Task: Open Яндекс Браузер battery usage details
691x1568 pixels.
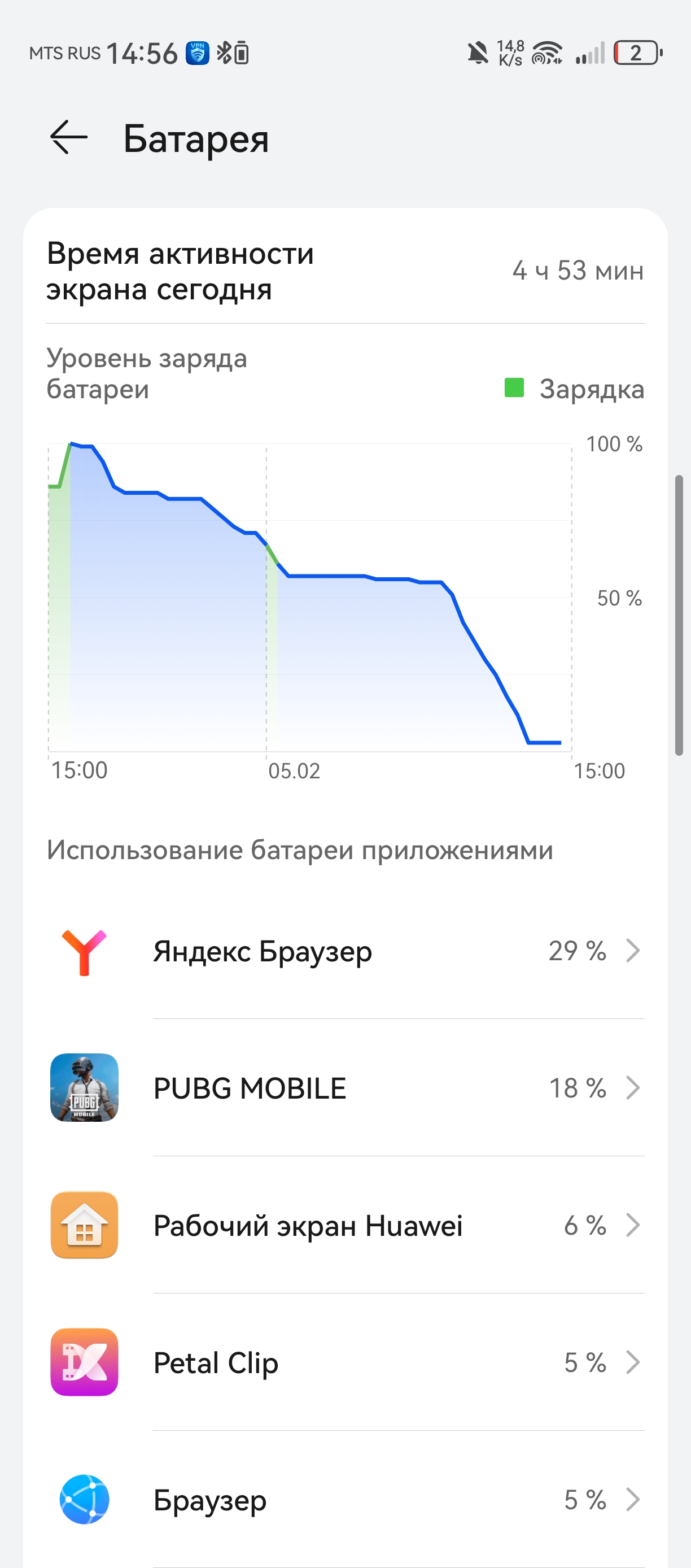Action: click(x=345, y=951)
